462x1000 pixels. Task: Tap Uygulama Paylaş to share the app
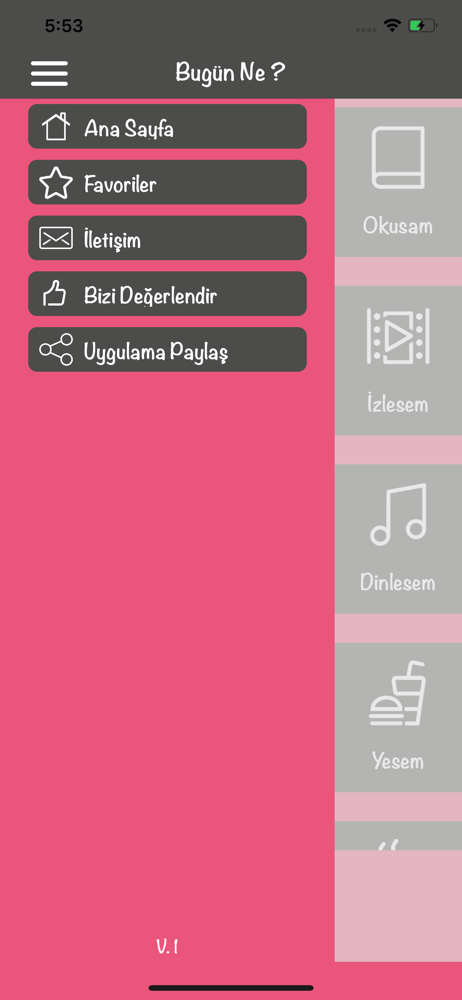coord(167,349)
